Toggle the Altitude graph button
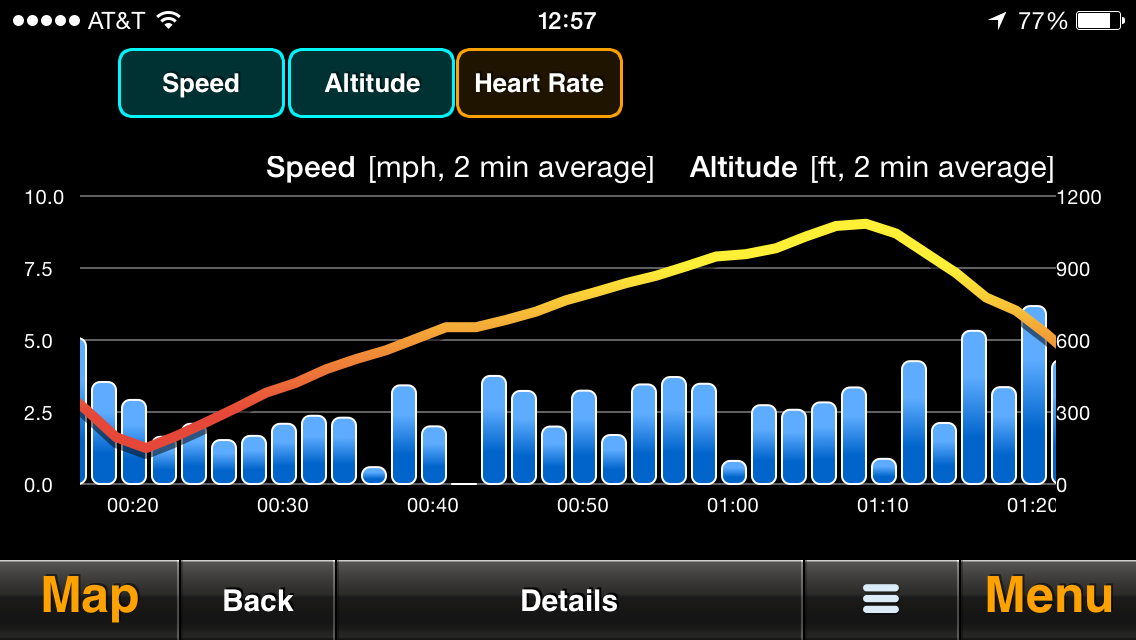 (x=371, y=83)
